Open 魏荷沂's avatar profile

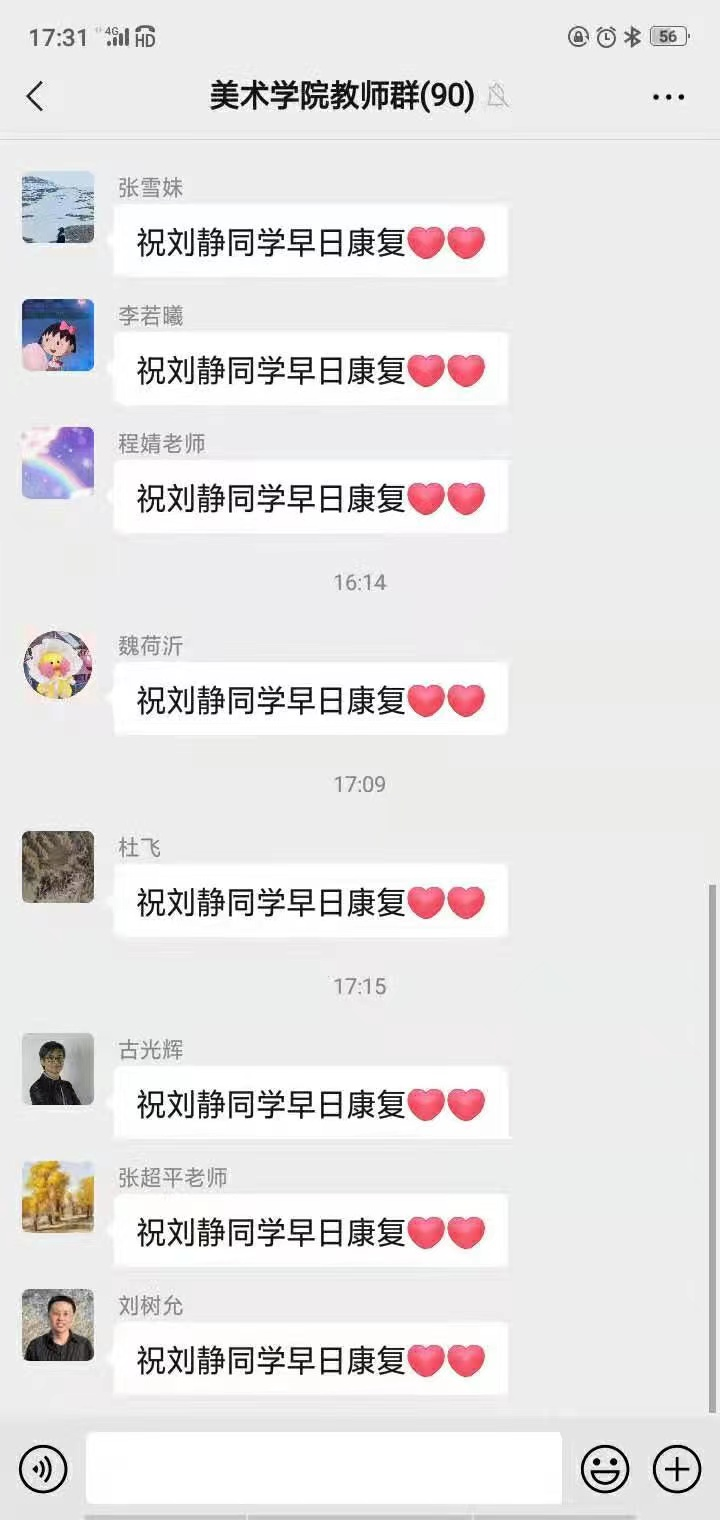pos(58,665)
